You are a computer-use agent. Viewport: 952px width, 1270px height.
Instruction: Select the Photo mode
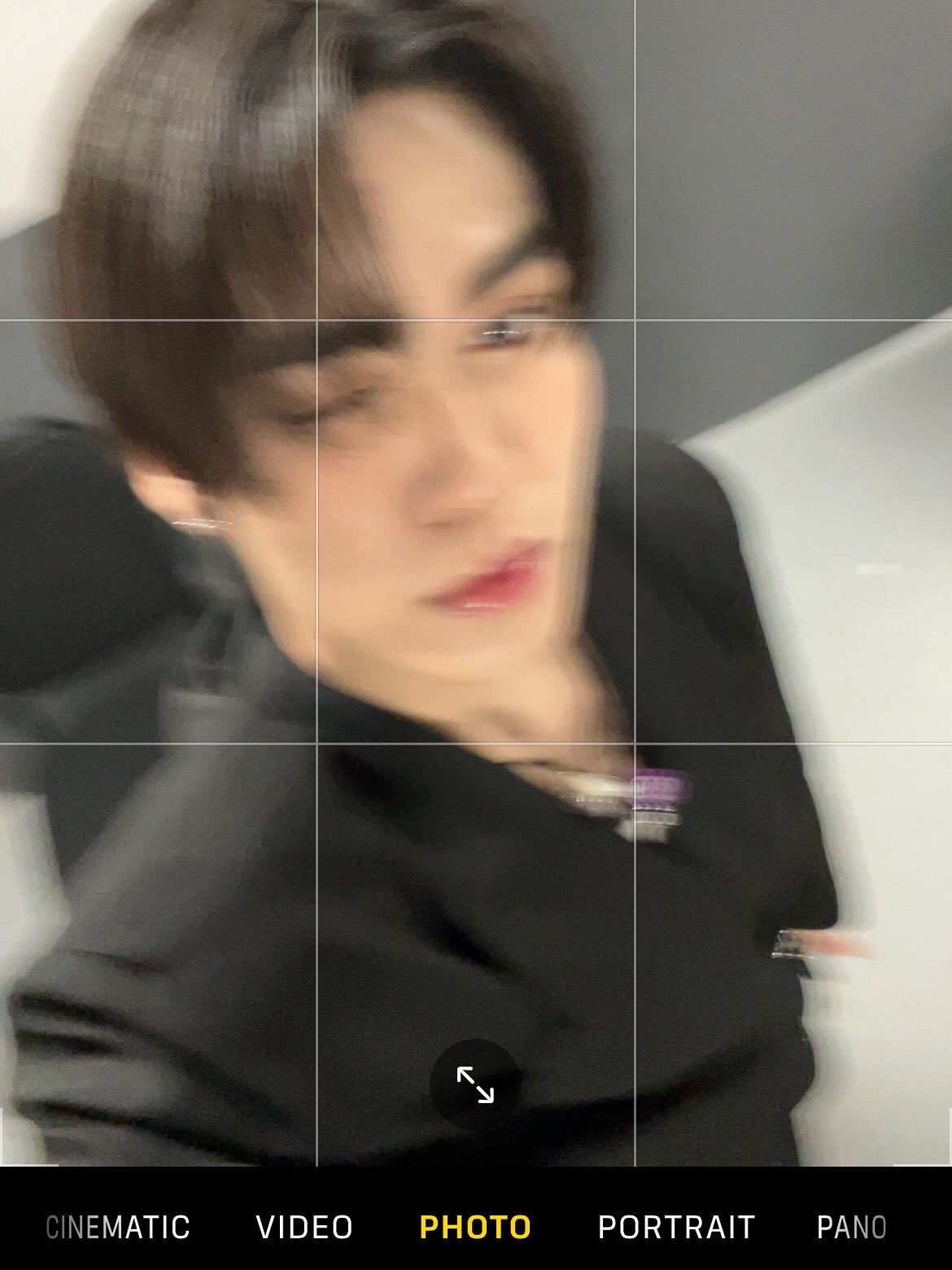tap(475, 1227)
